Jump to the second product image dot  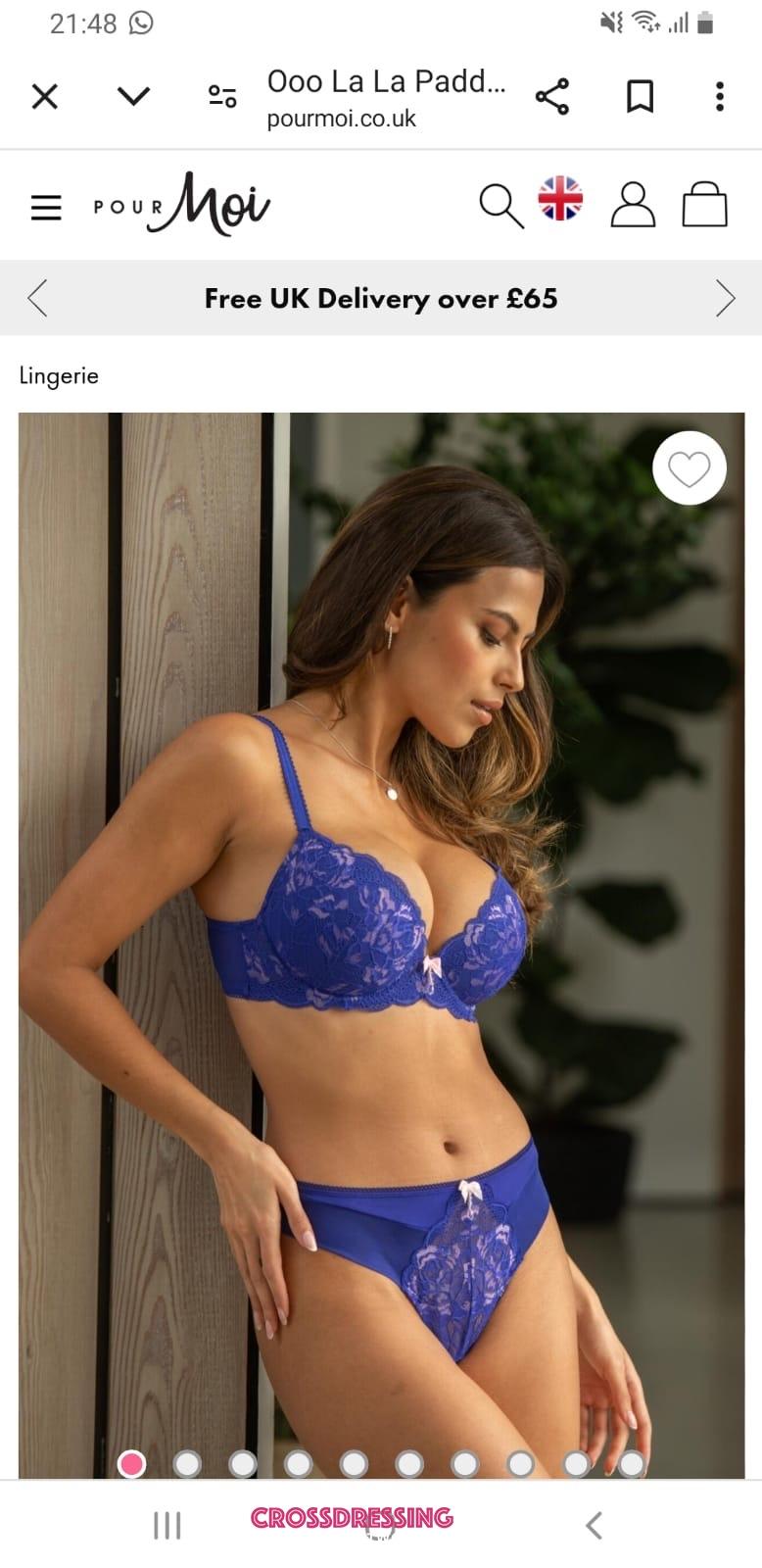coord(187,1464)
